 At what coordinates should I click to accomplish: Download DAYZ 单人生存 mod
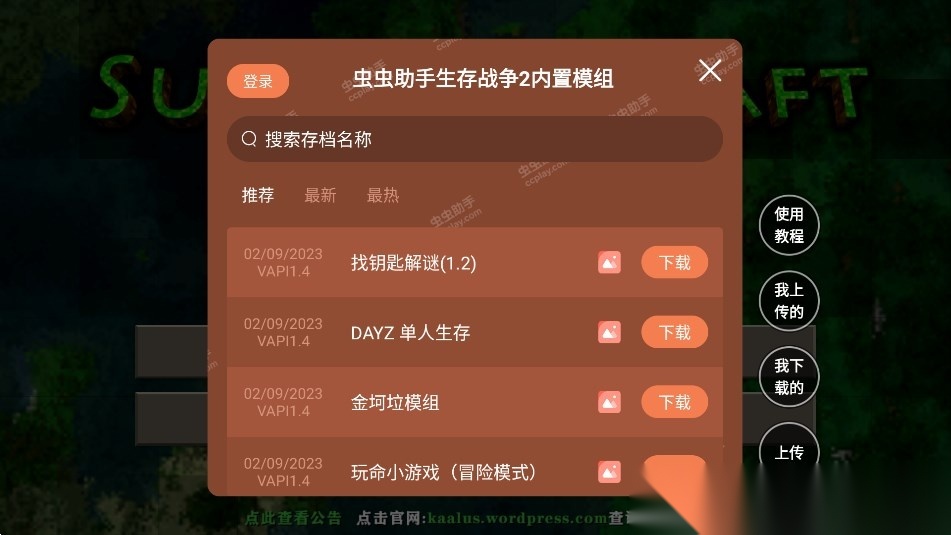[674, 332]
